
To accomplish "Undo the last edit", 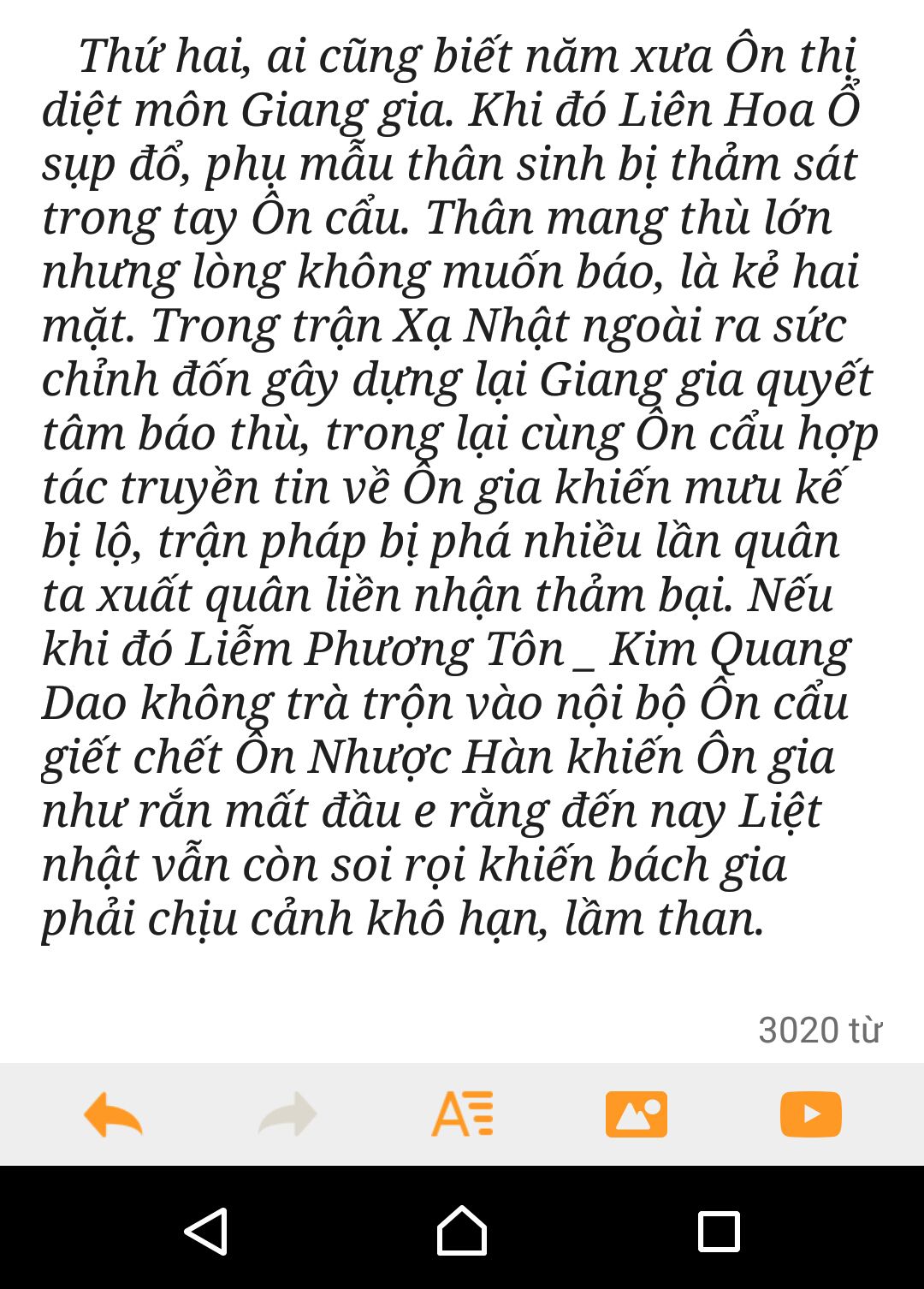I will (x=113, y=1114).
